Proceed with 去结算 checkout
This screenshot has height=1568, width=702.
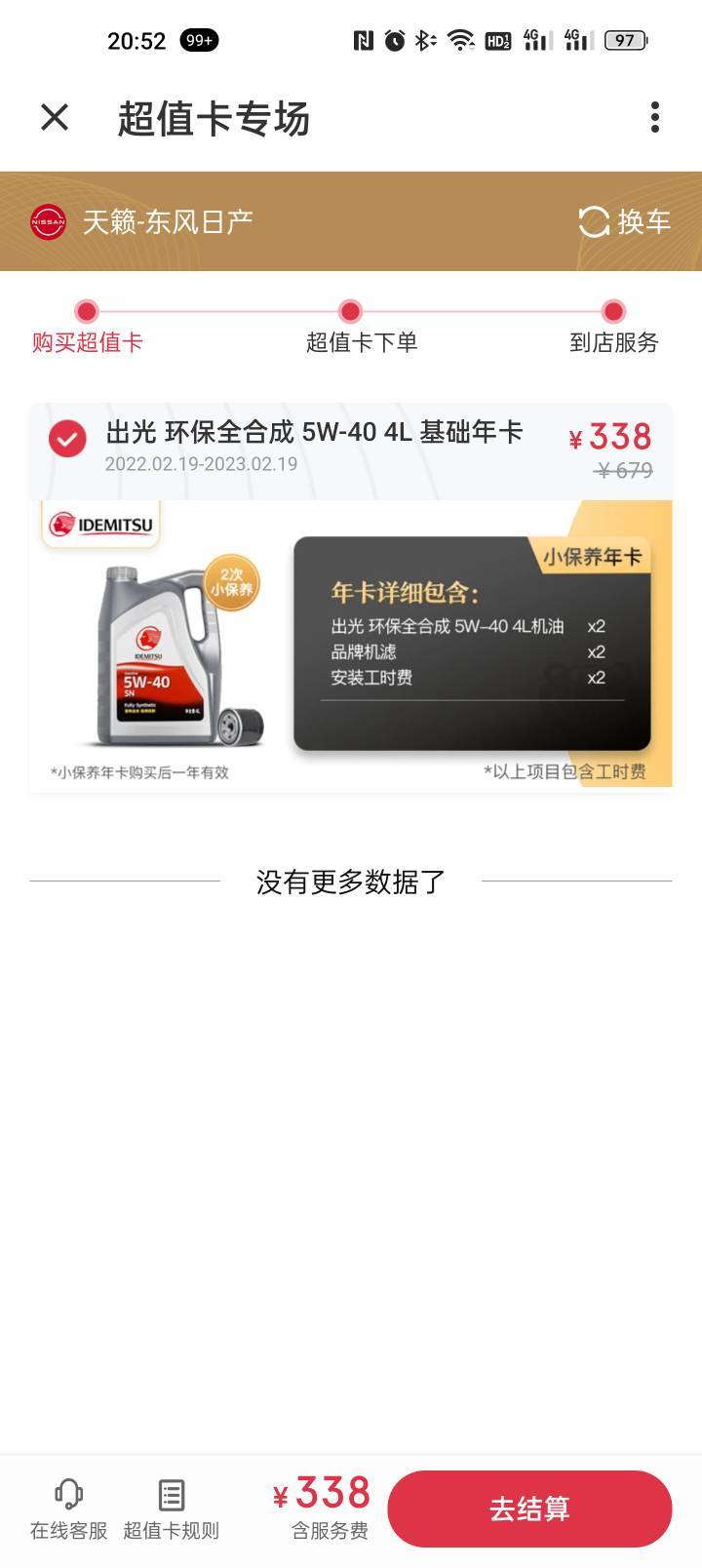(529, 1509)
